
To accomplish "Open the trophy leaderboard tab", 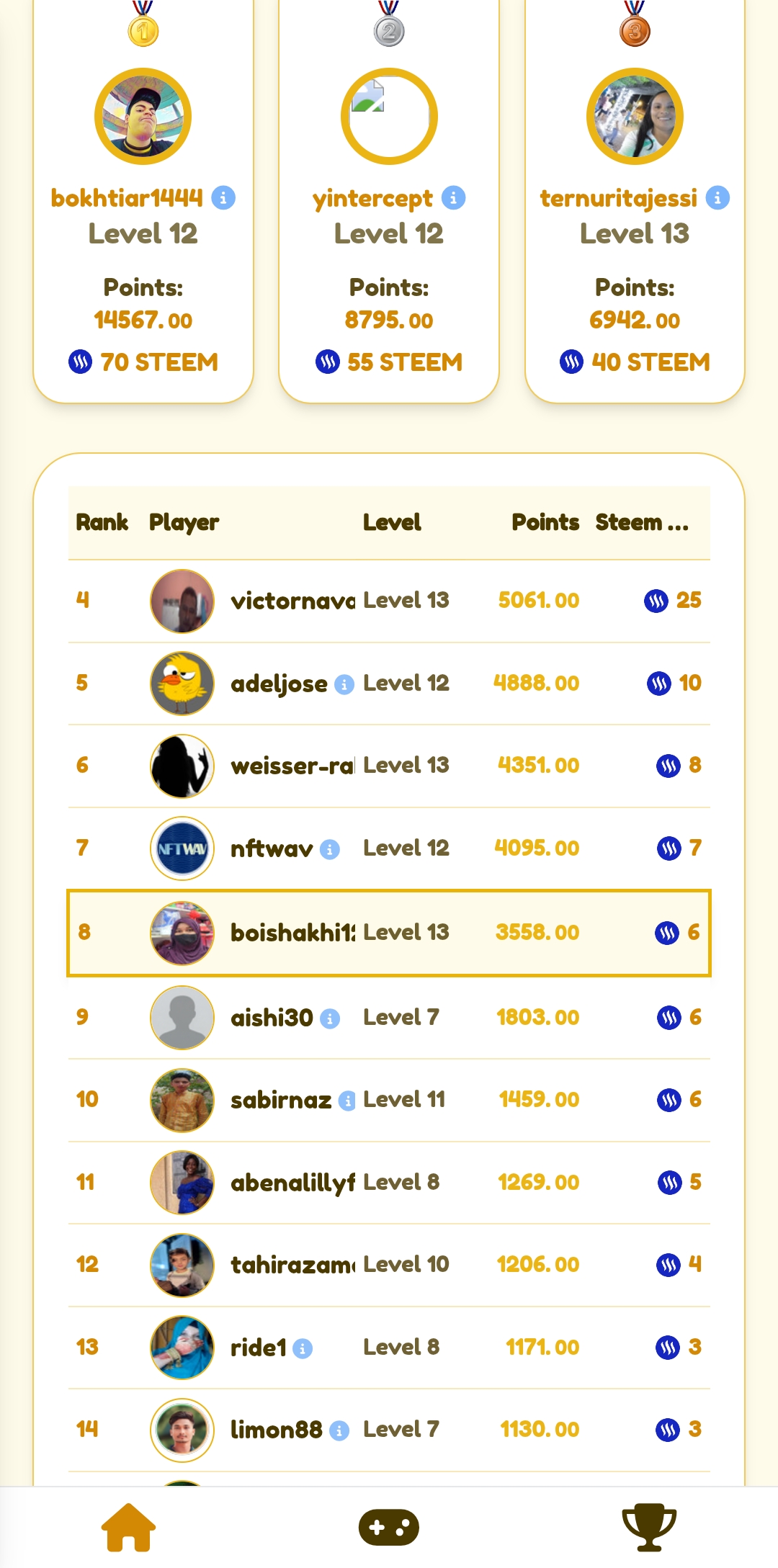I will [649, 1527].
